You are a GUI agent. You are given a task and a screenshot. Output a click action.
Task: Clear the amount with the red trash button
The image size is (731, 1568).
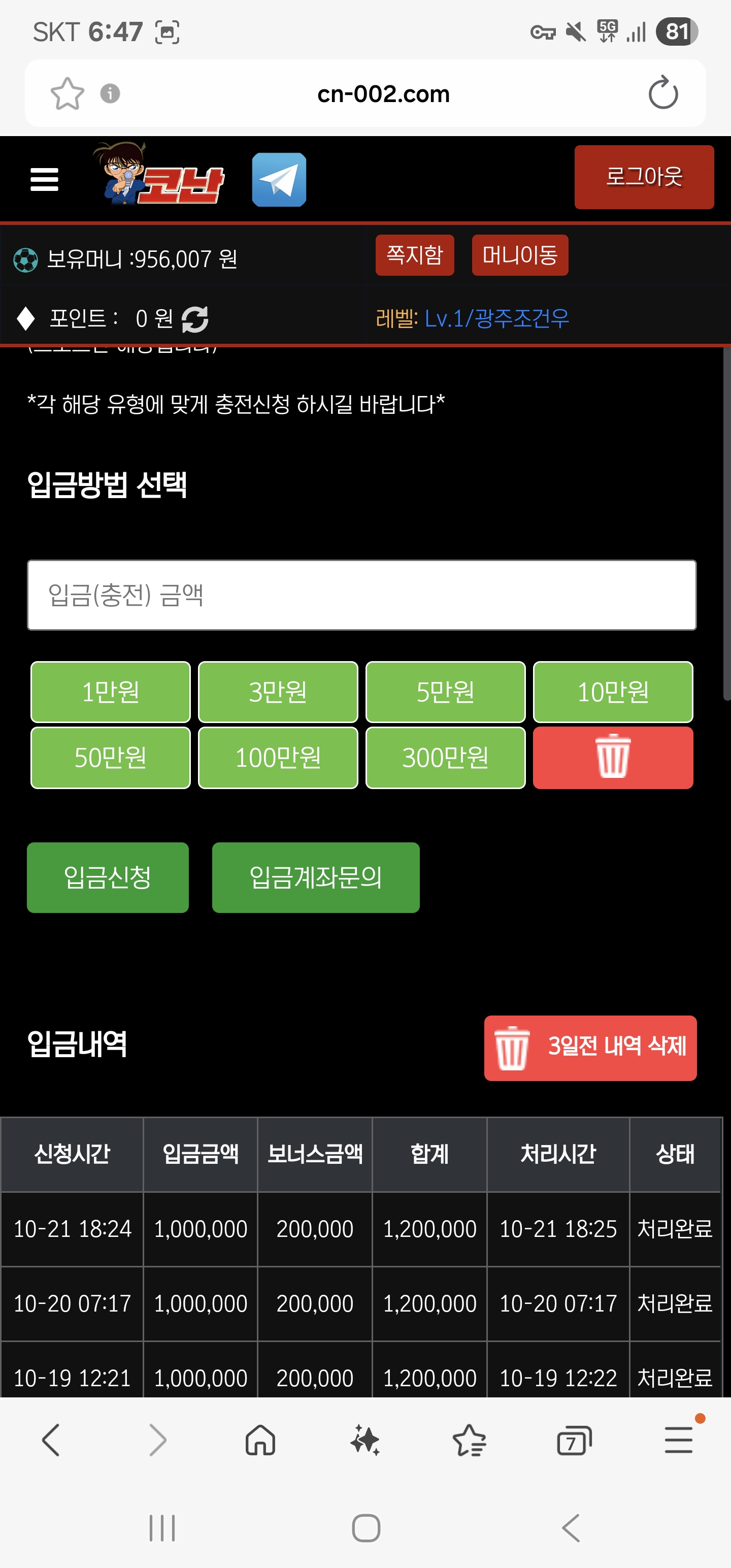tap(613, 758)
